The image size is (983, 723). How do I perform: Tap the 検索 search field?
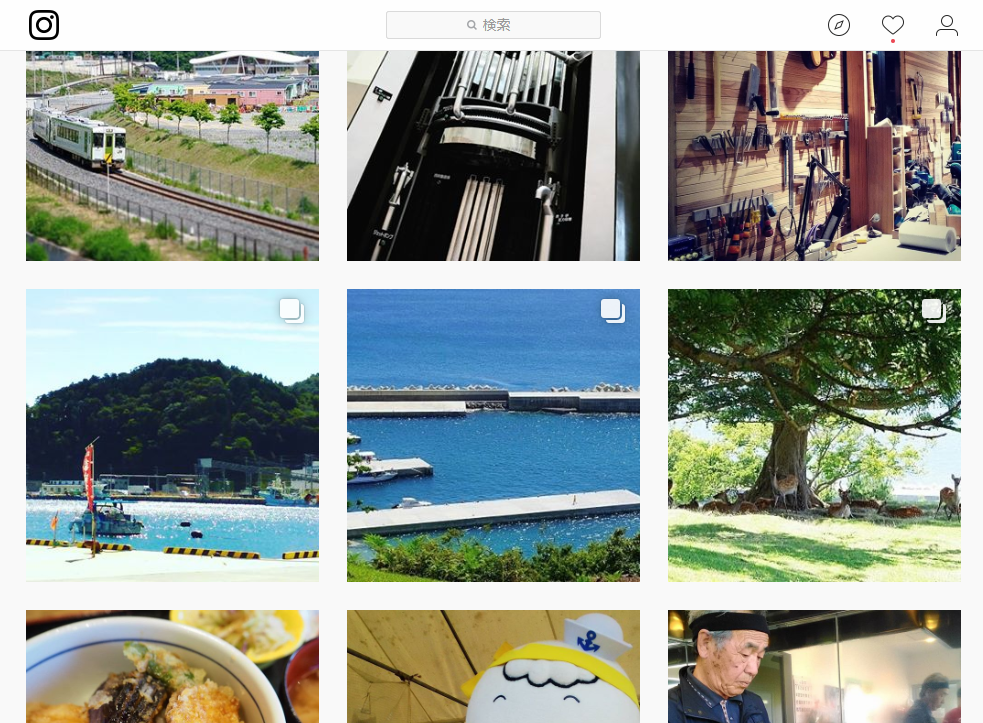coord(493,25)
